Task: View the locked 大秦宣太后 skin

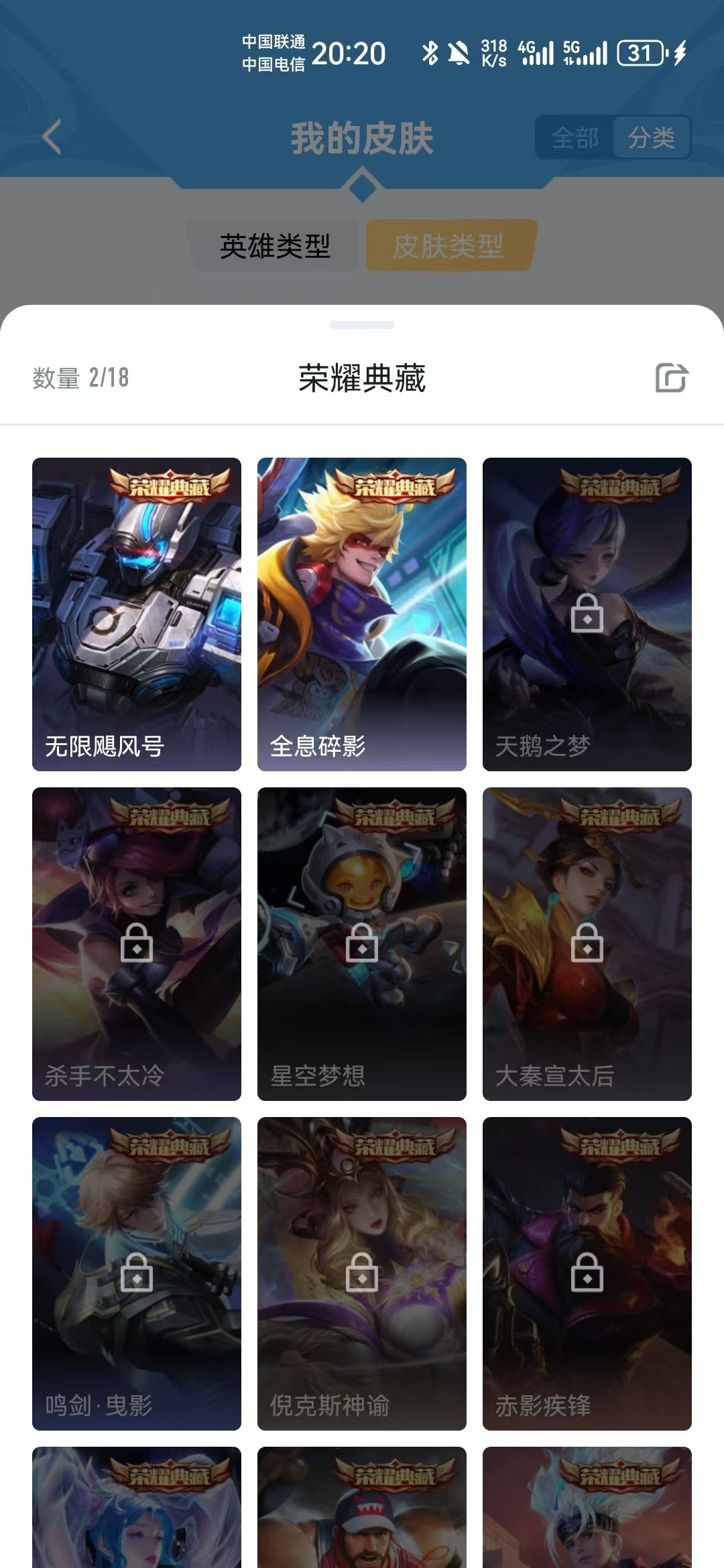Action: click(x=587, y=943)
